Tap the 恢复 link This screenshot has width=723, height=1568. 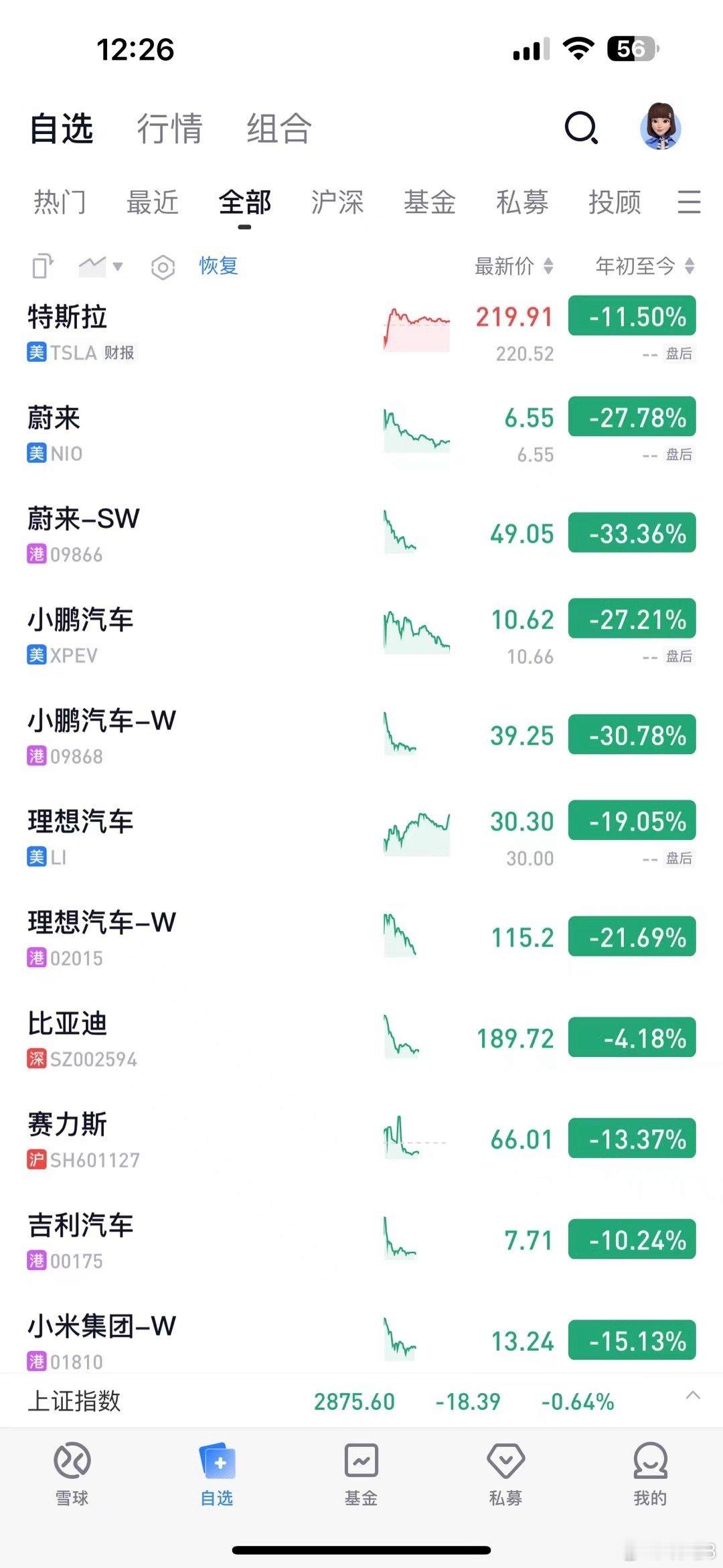(x=218, y=266)
